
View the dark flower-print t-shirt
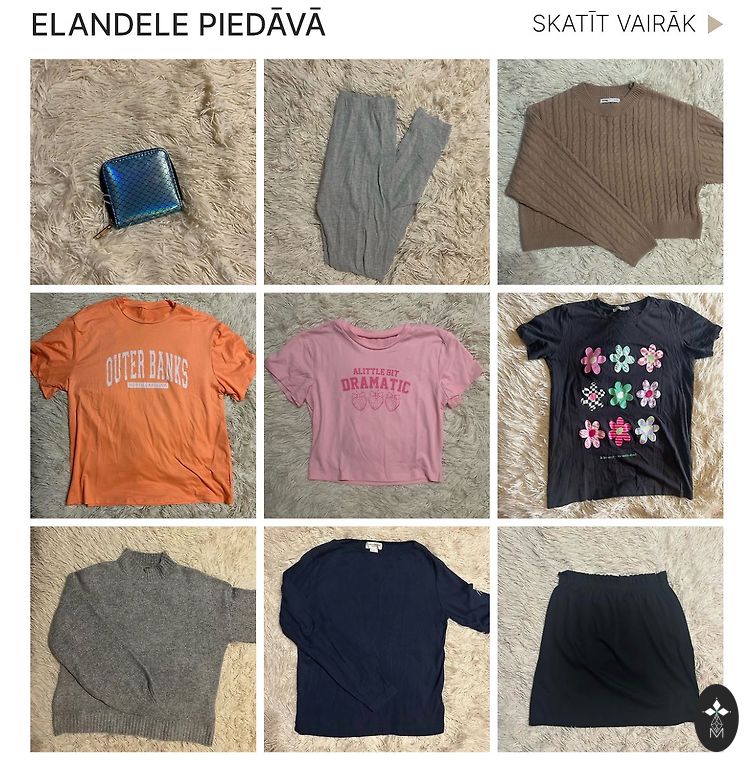(610, 405)
